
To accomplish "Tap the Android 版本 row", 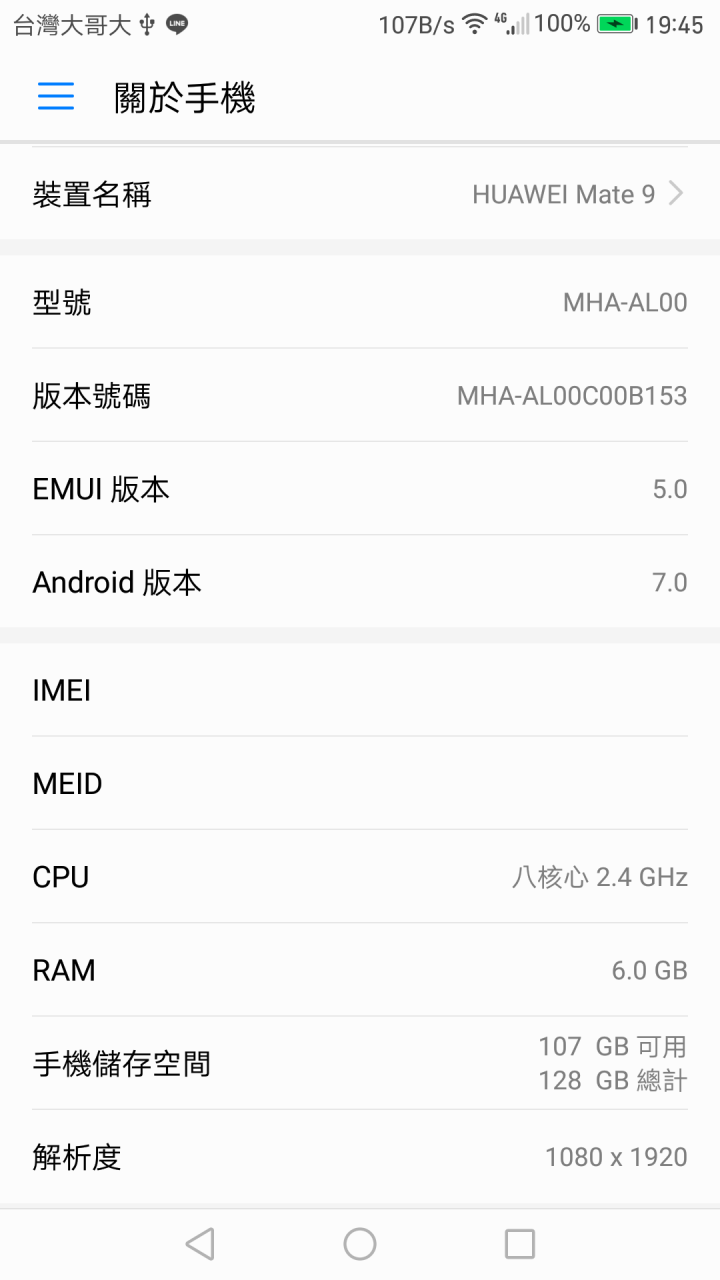I will pos(360,581).
